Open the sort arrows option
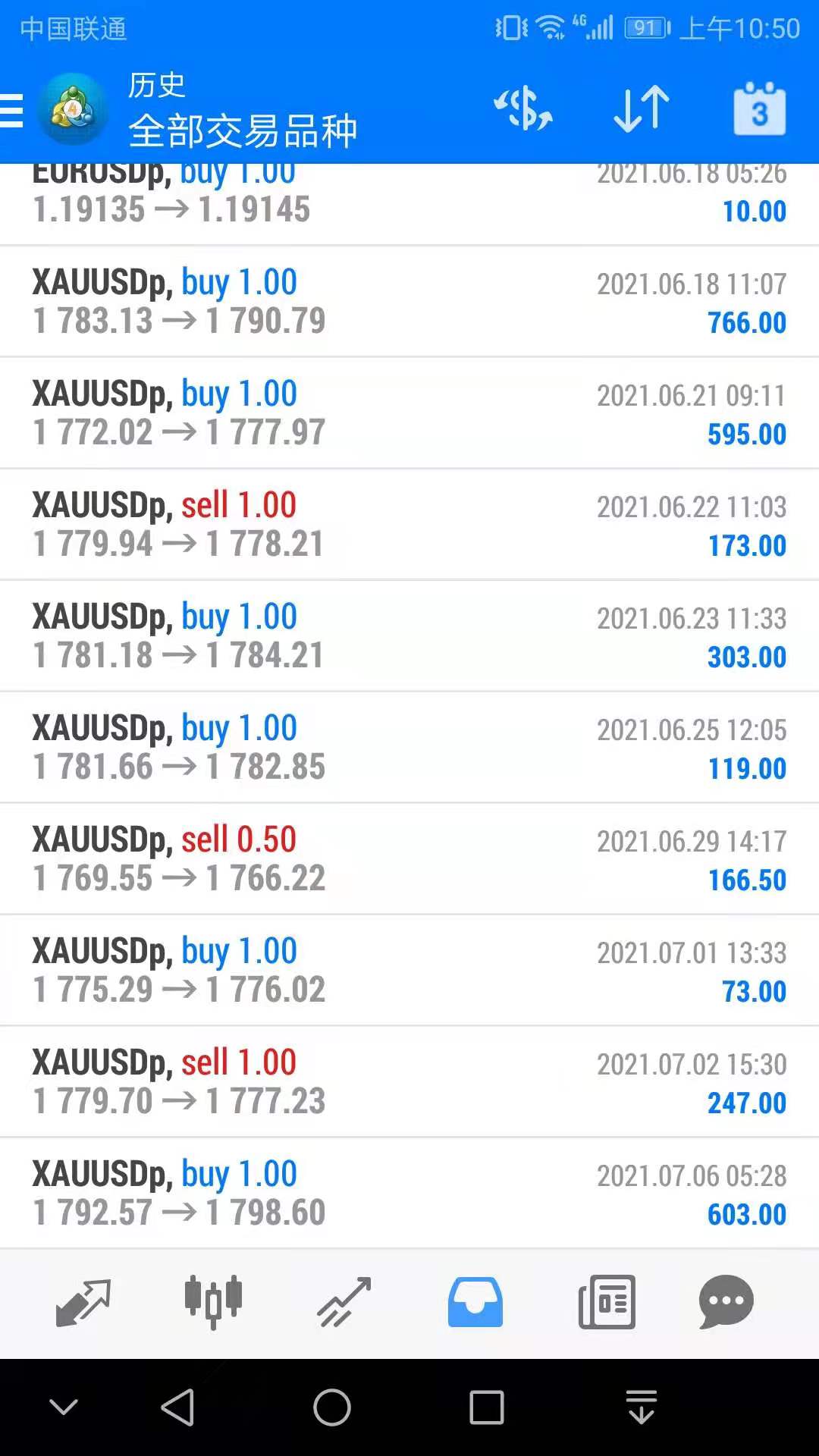The width and height of the screenshot is (819, 1456). 642,109
